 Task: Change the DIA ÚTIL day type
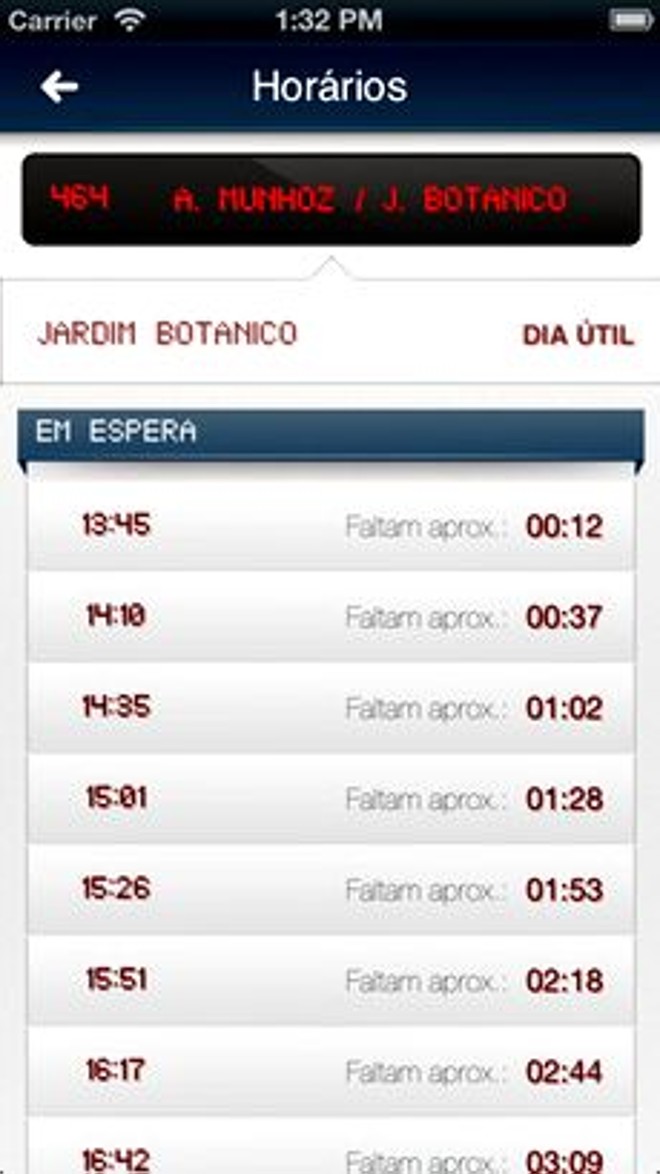pos(577,335)
